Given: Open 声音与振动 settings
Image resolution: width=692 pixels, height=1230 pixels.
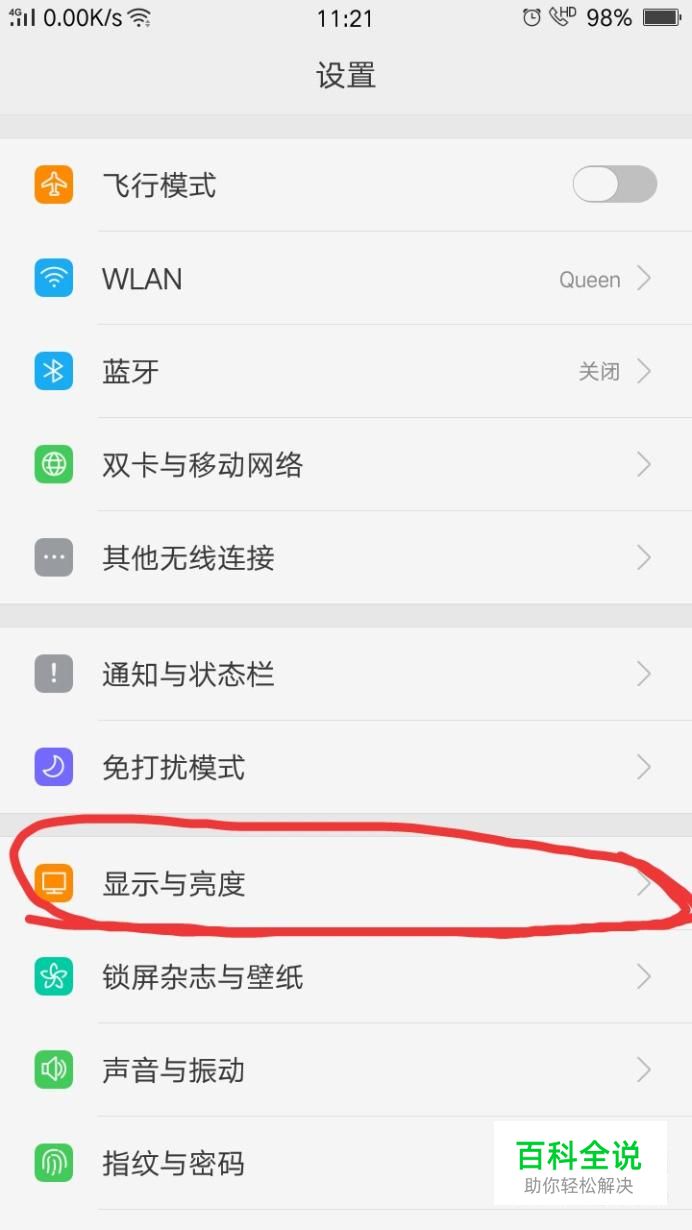Looking at the screenshot, I should 345,1071.
